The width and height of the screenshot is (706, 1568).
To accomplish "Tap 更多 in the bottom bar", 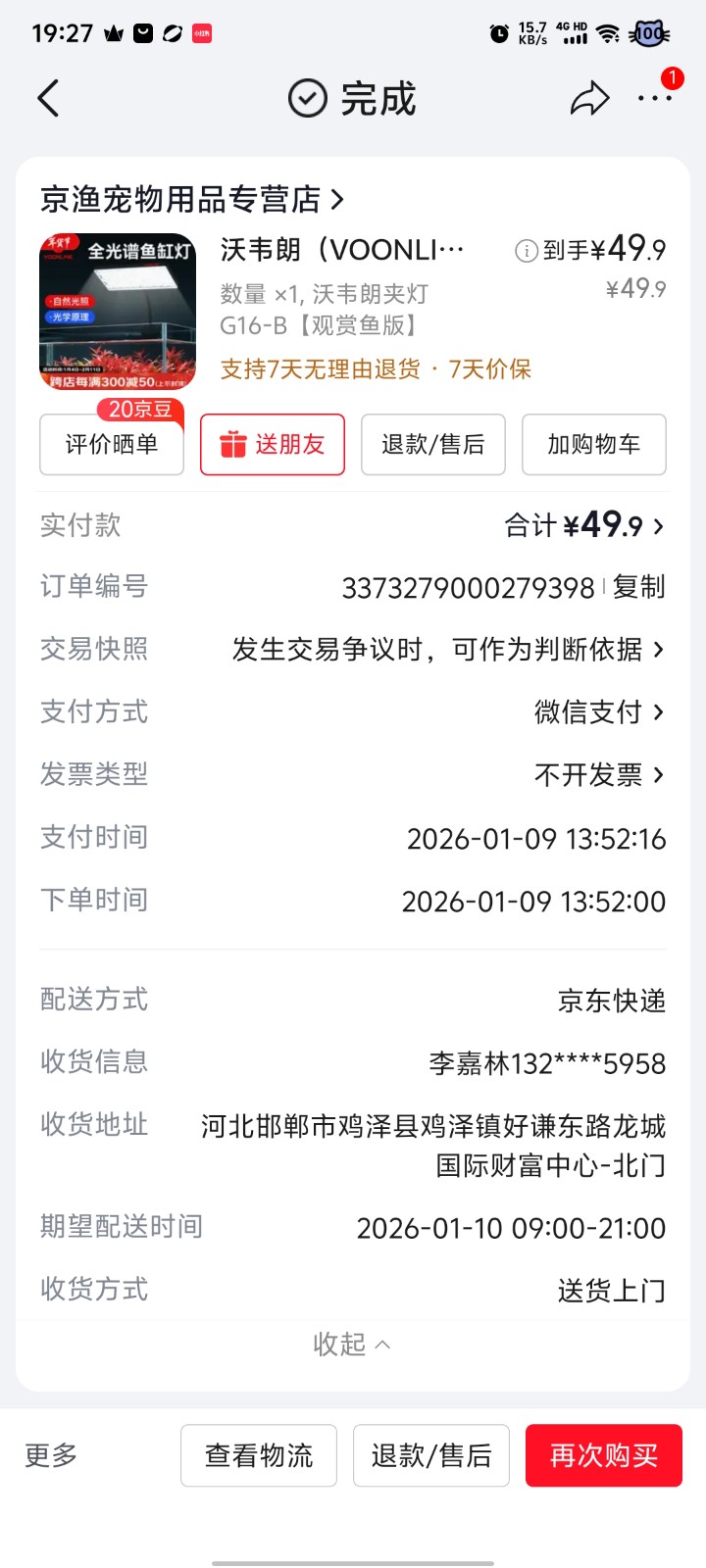I will pyautogui.click(x=51, y=1455).
